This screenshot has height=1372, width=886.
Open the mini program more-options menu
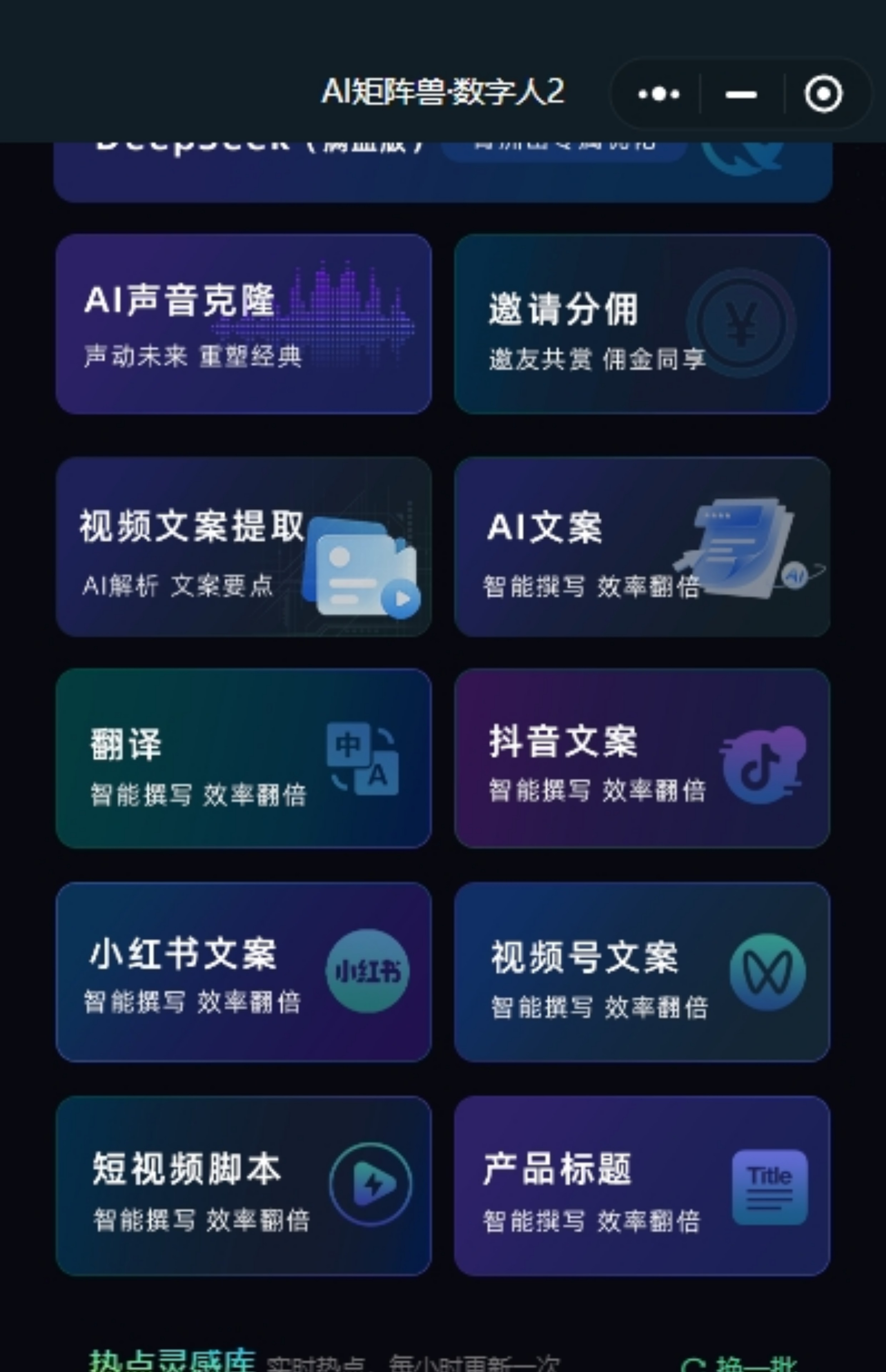coord(659,94)
